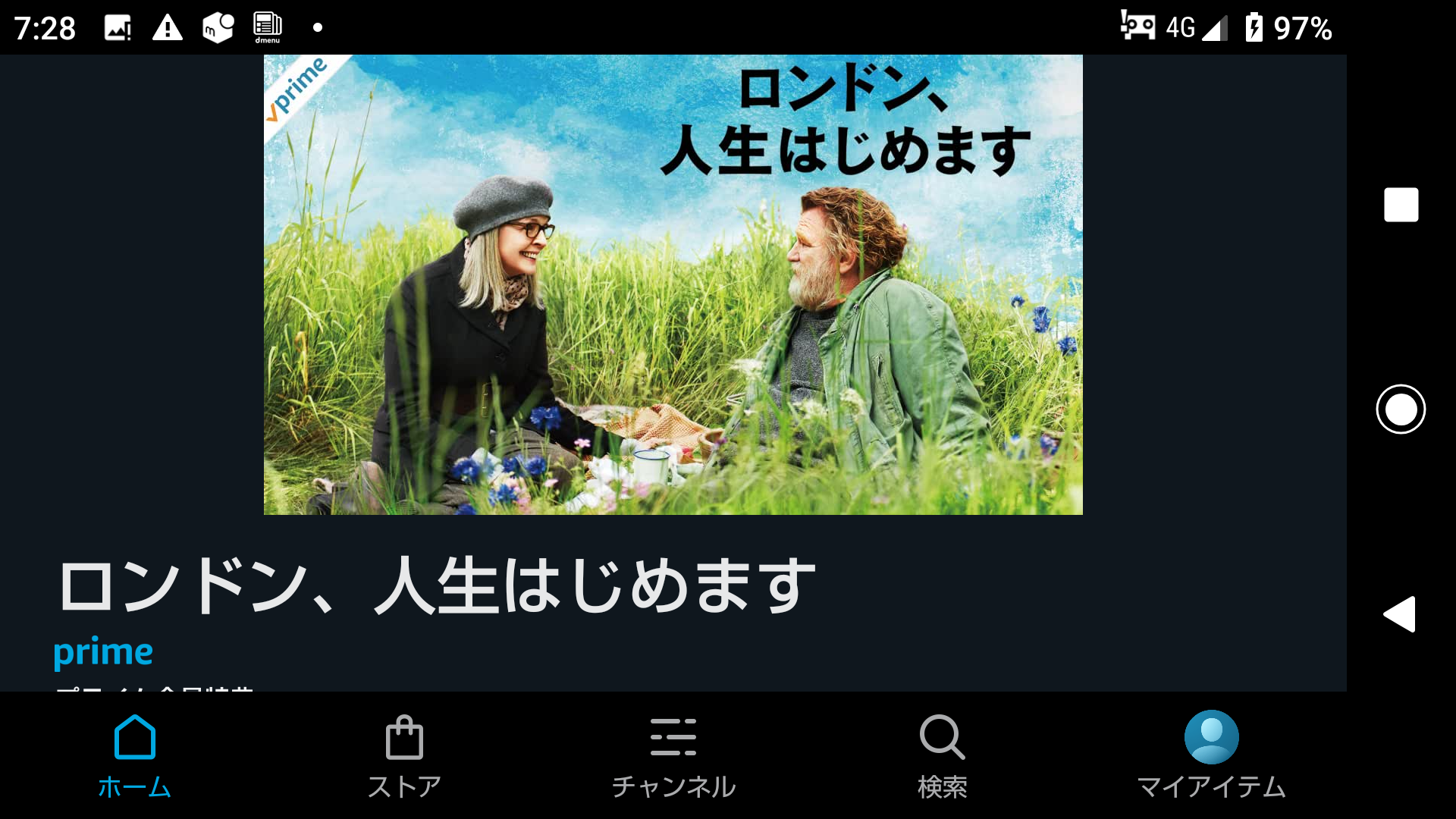This screenshot has height=819, width=1456.
Task: Tap the system back button
Action: pyautogui.click(x=1400, y=613)
